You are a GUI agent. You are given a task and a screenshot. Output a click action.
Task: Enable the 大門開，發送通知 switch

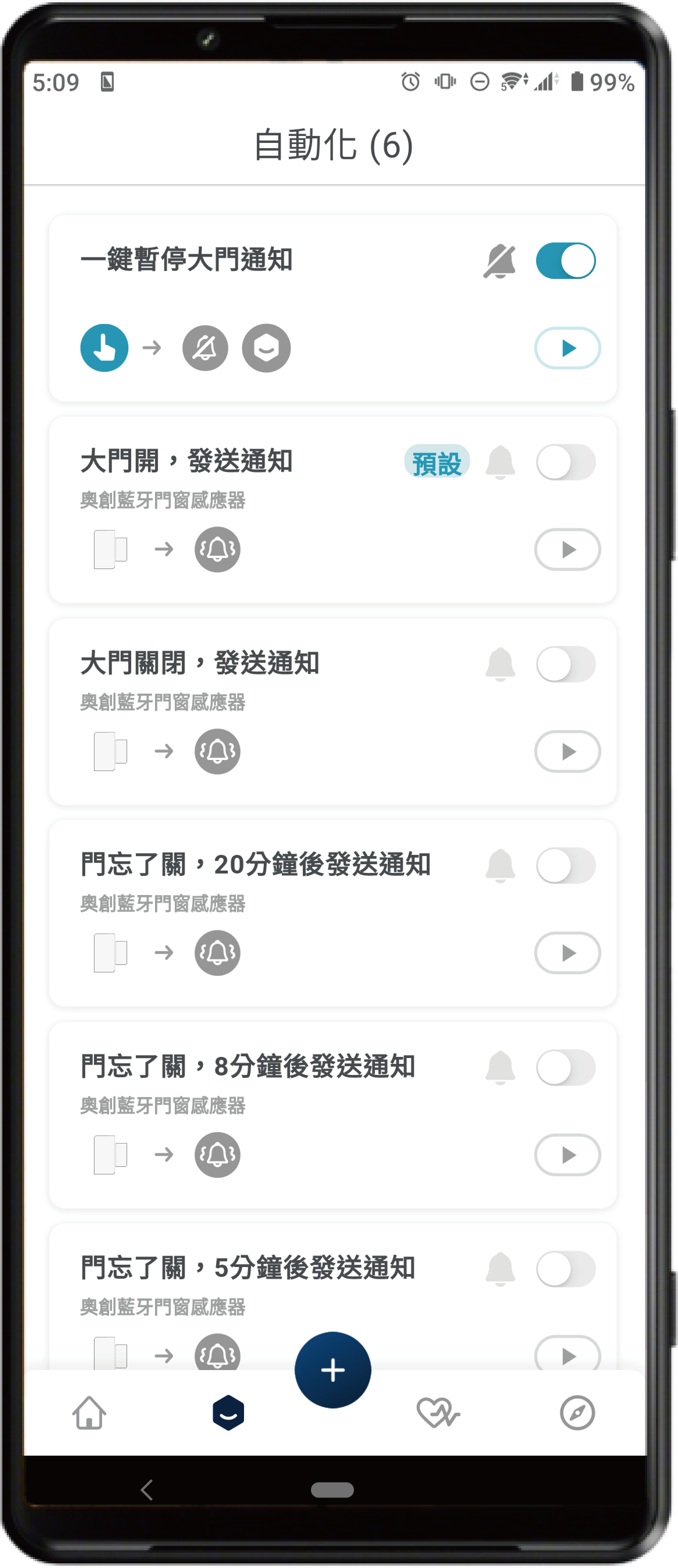pyautogui.click(x=565, y=463)
